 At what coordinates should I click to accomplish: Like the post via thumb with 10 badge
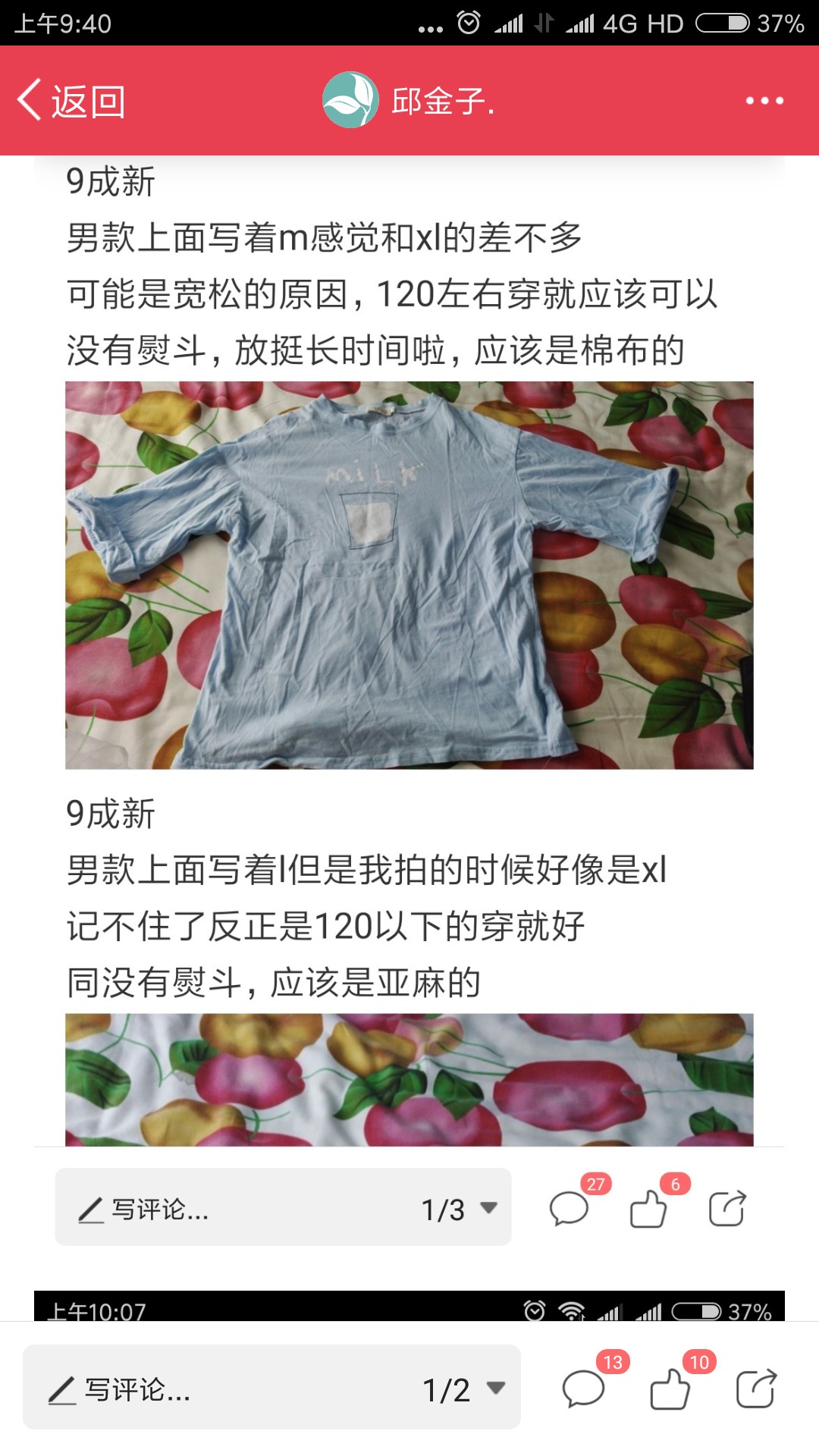tap(670, 1389)
